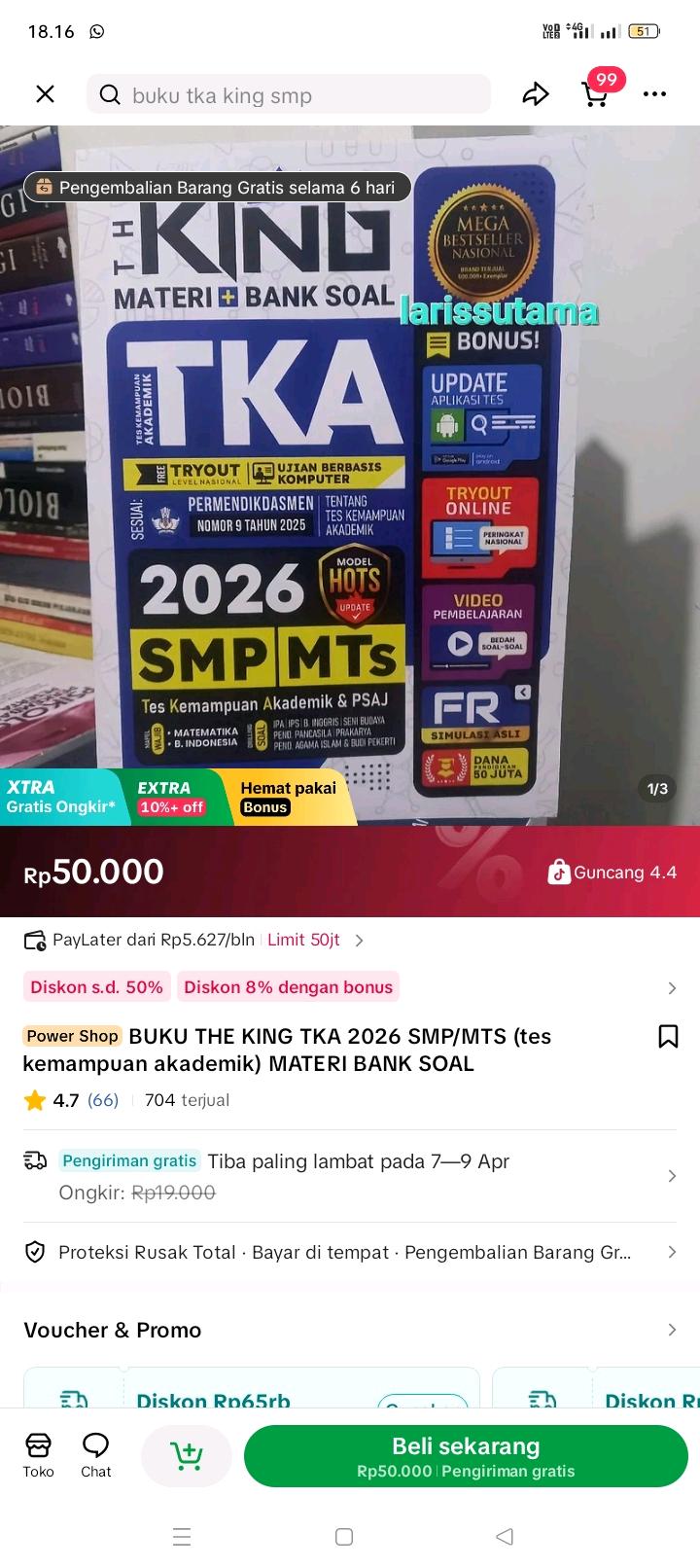The image size is (700, 1568).
Task: Claim the Diskon Rp65rb voucher
Action: (x=423, y=1402)
